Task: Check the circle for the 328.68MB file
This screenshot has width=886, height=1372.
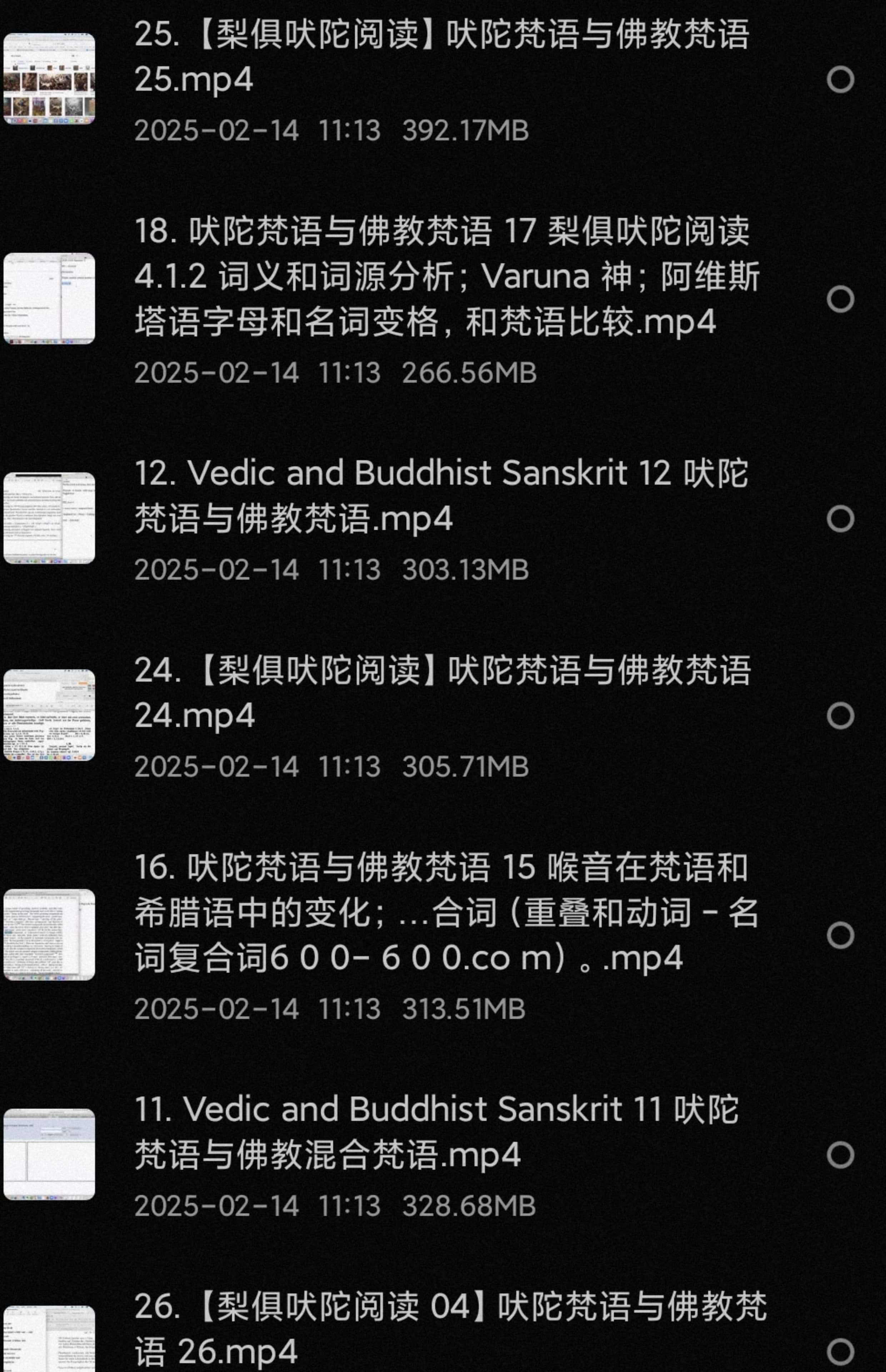Action: 840,1155
